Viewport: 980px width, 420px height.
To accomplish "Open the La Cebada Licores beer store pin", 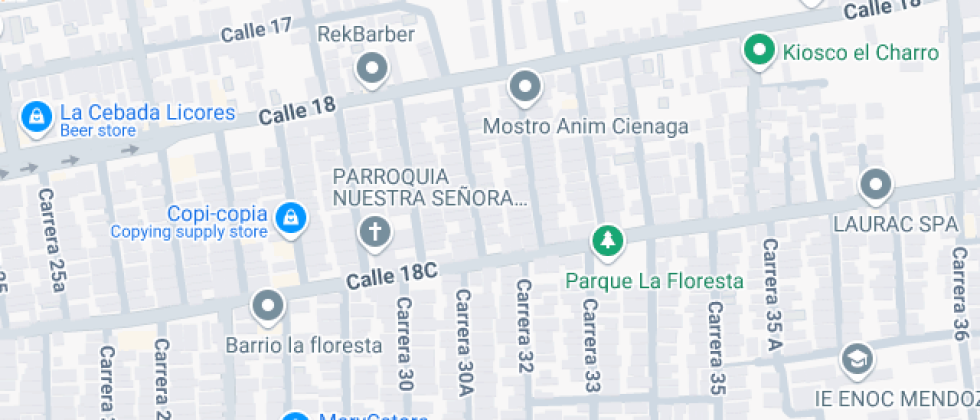I will [x=36, y=118].
